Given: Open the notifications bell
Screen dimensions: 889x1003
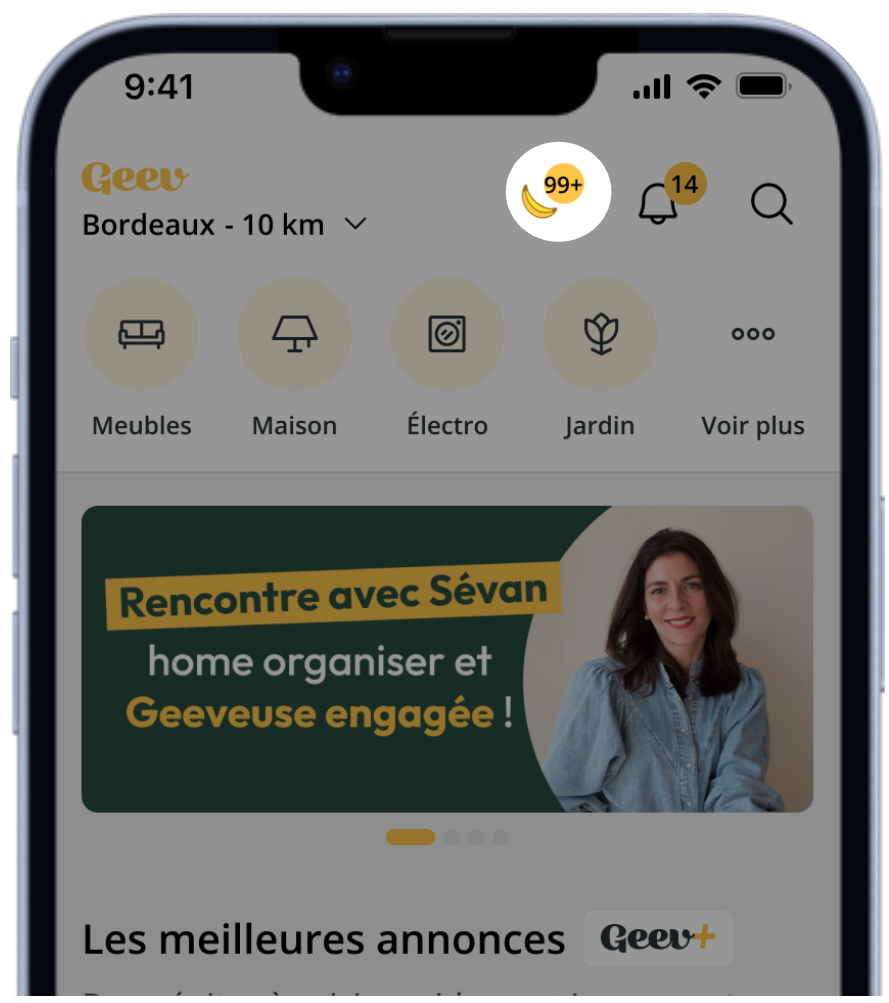Looking at the screenshot, I should tap(658, 203).
